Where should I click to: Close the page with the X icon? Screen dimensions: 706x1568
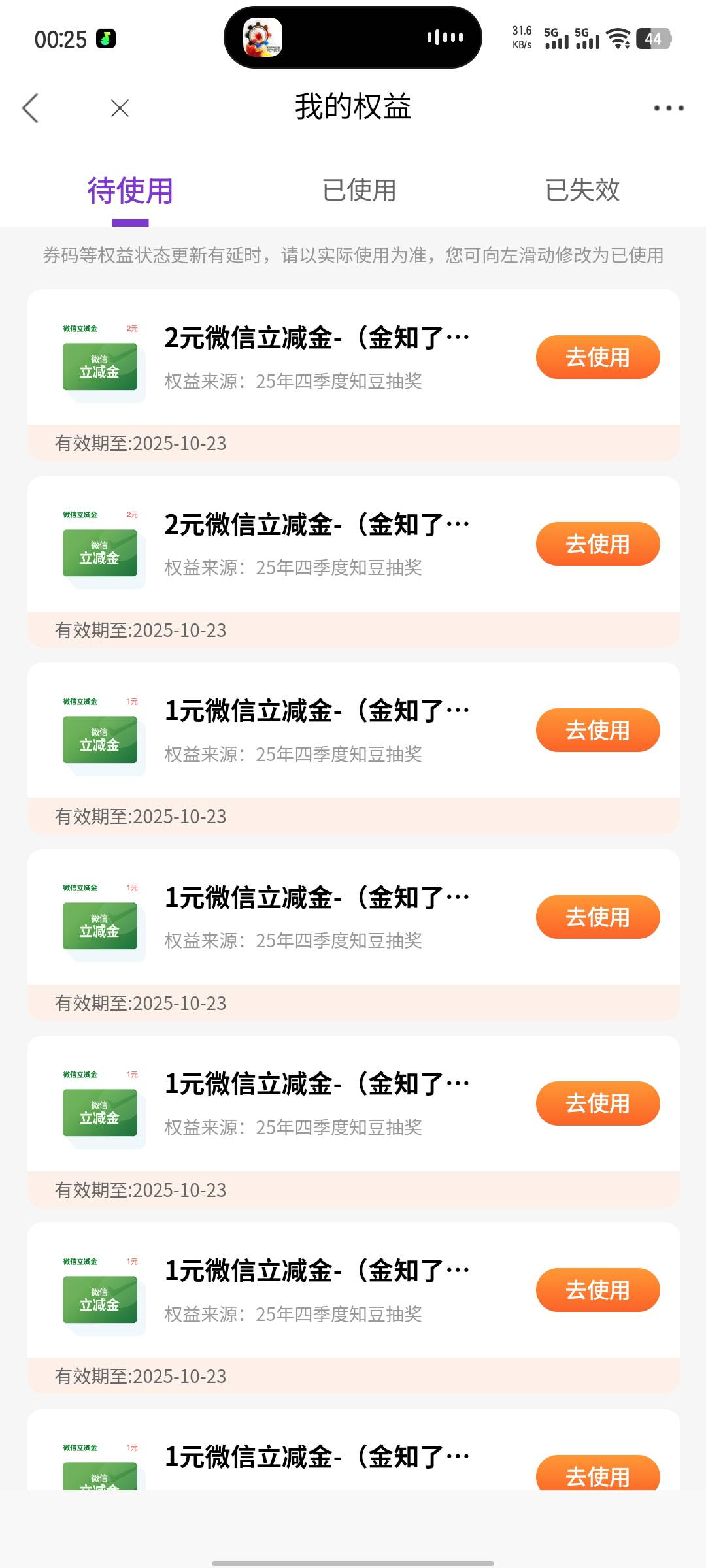click(x=120, y=108)
